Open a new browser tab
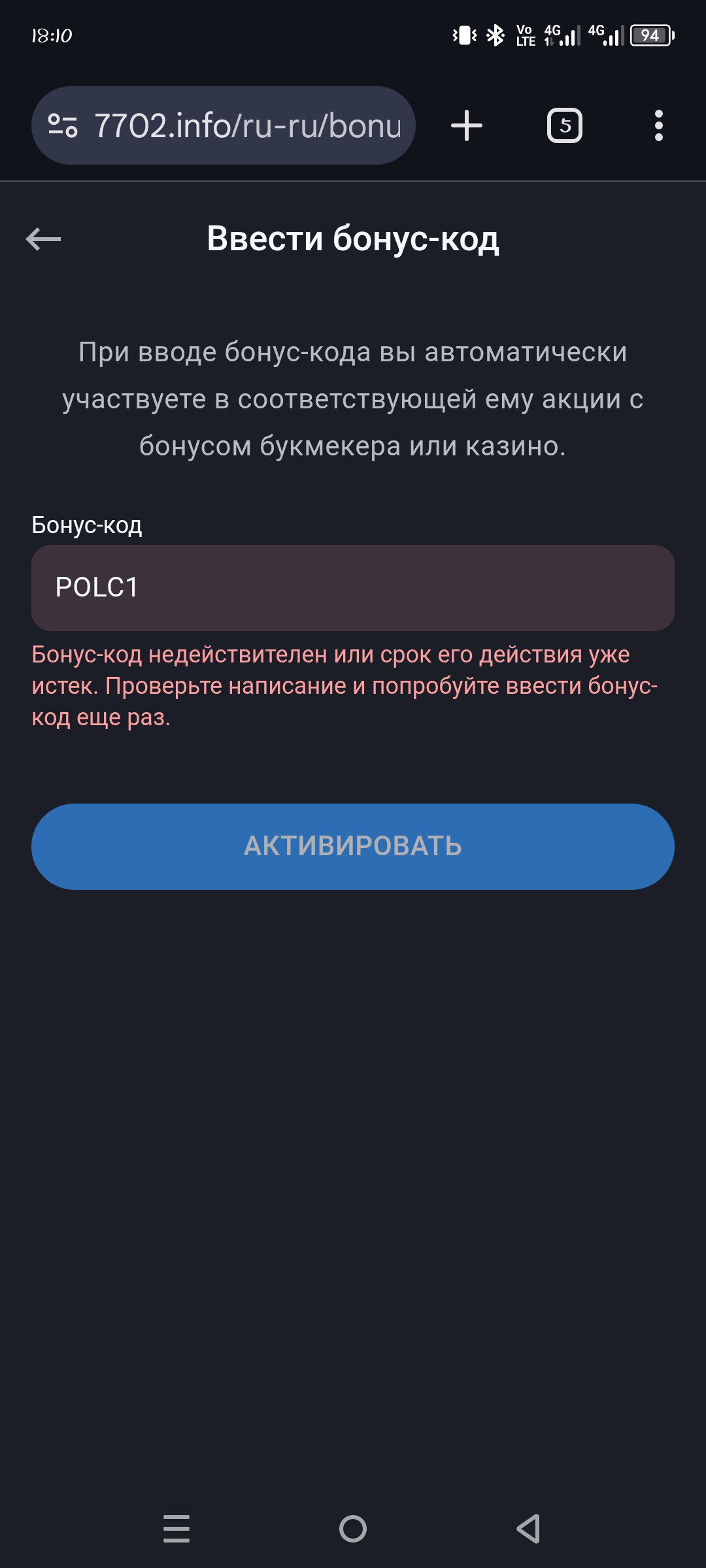This screenshot has width=706, height=1568. click(x=466, y=125)
